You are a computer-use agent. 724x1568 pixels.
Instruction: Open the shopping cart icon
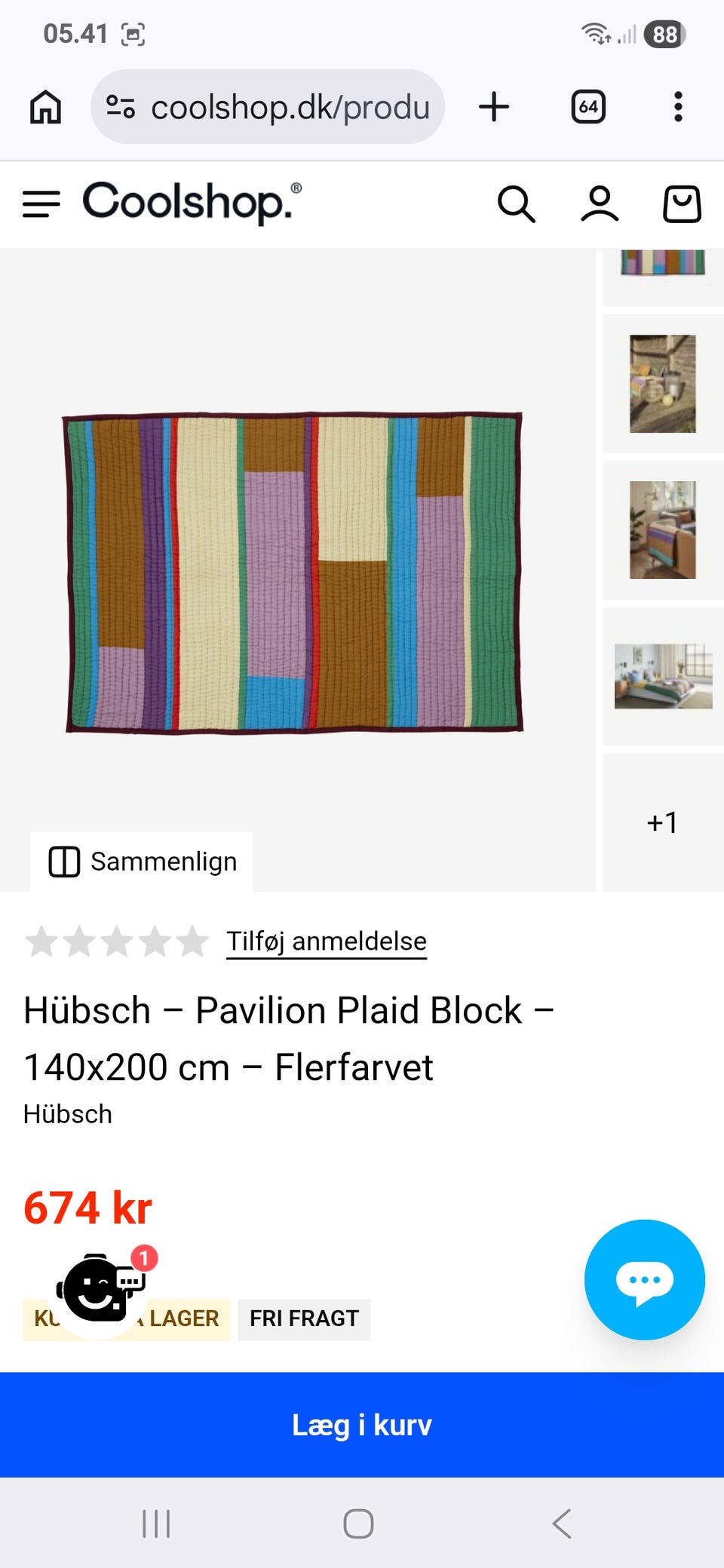coord(681,204)
